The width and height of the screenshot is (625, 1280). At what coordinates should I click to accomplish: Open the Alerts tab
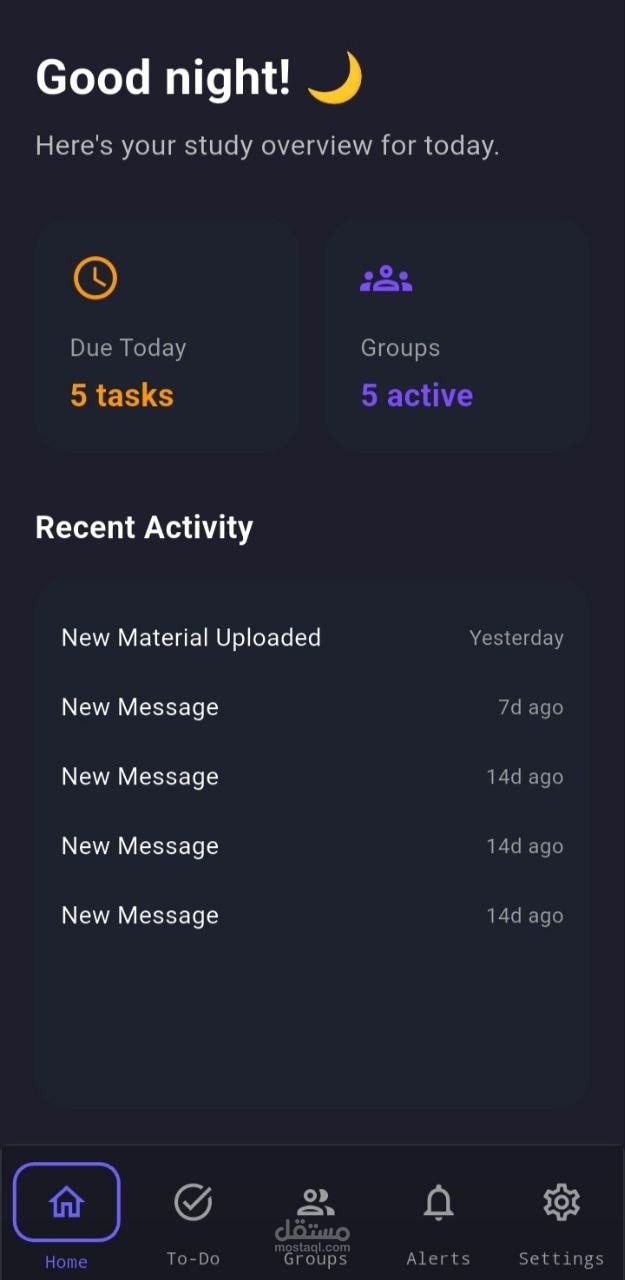point(438,1214)
